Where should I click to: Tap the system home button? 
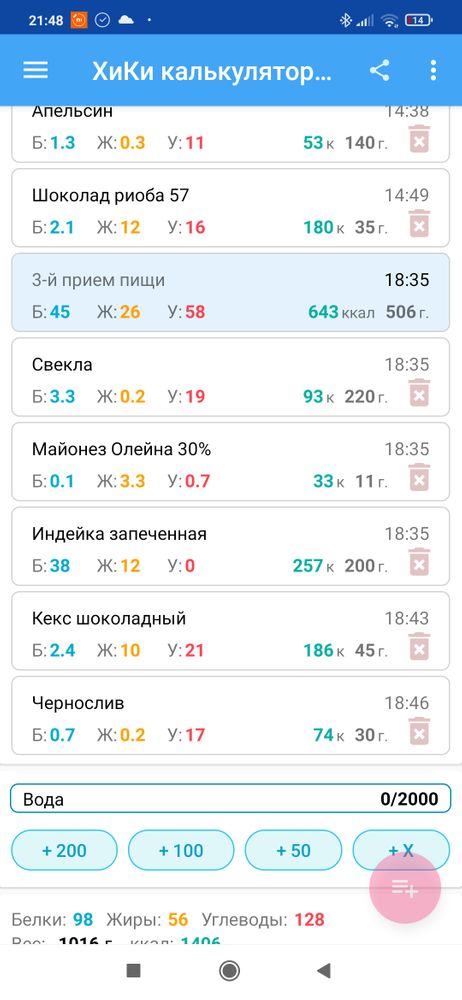tap(230, 971)
